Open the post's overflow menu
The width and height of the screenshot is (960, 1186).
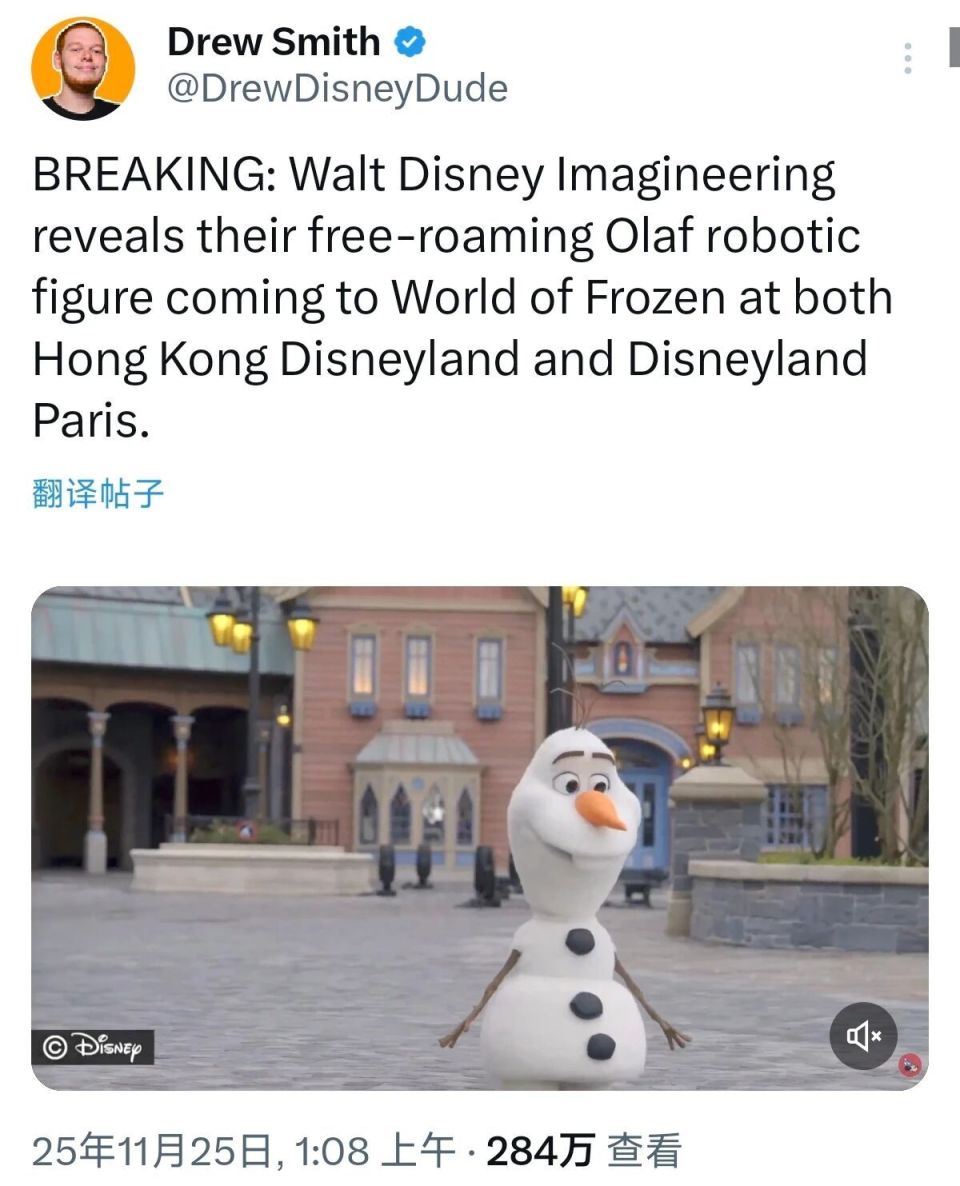tap(907, 59)
